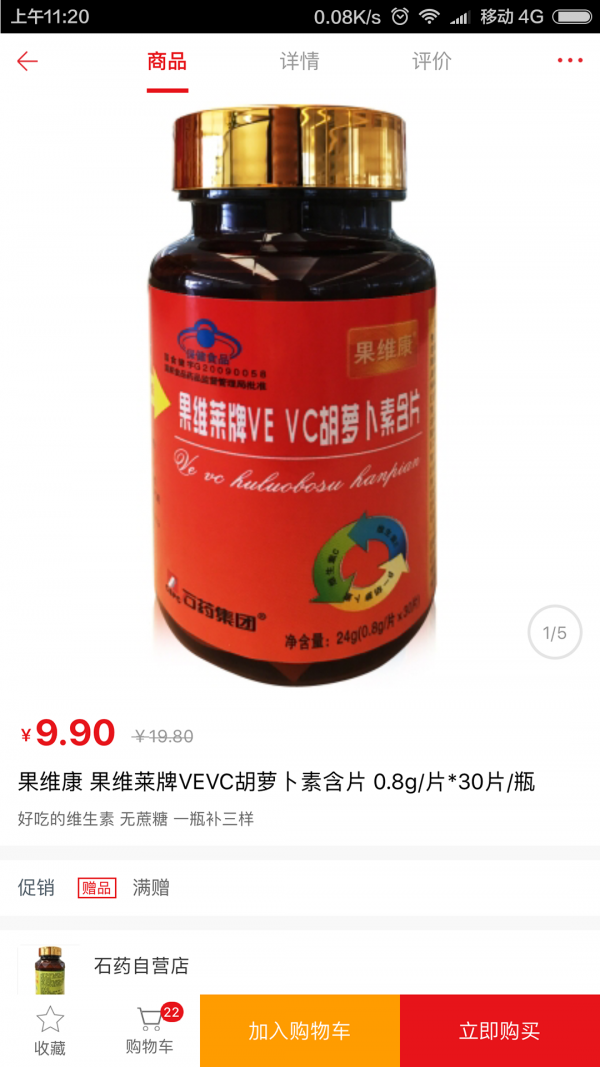The image size is (600, 1067).
Task: Open 购物车 shopping cart
Action: (x=150, y=1030)
